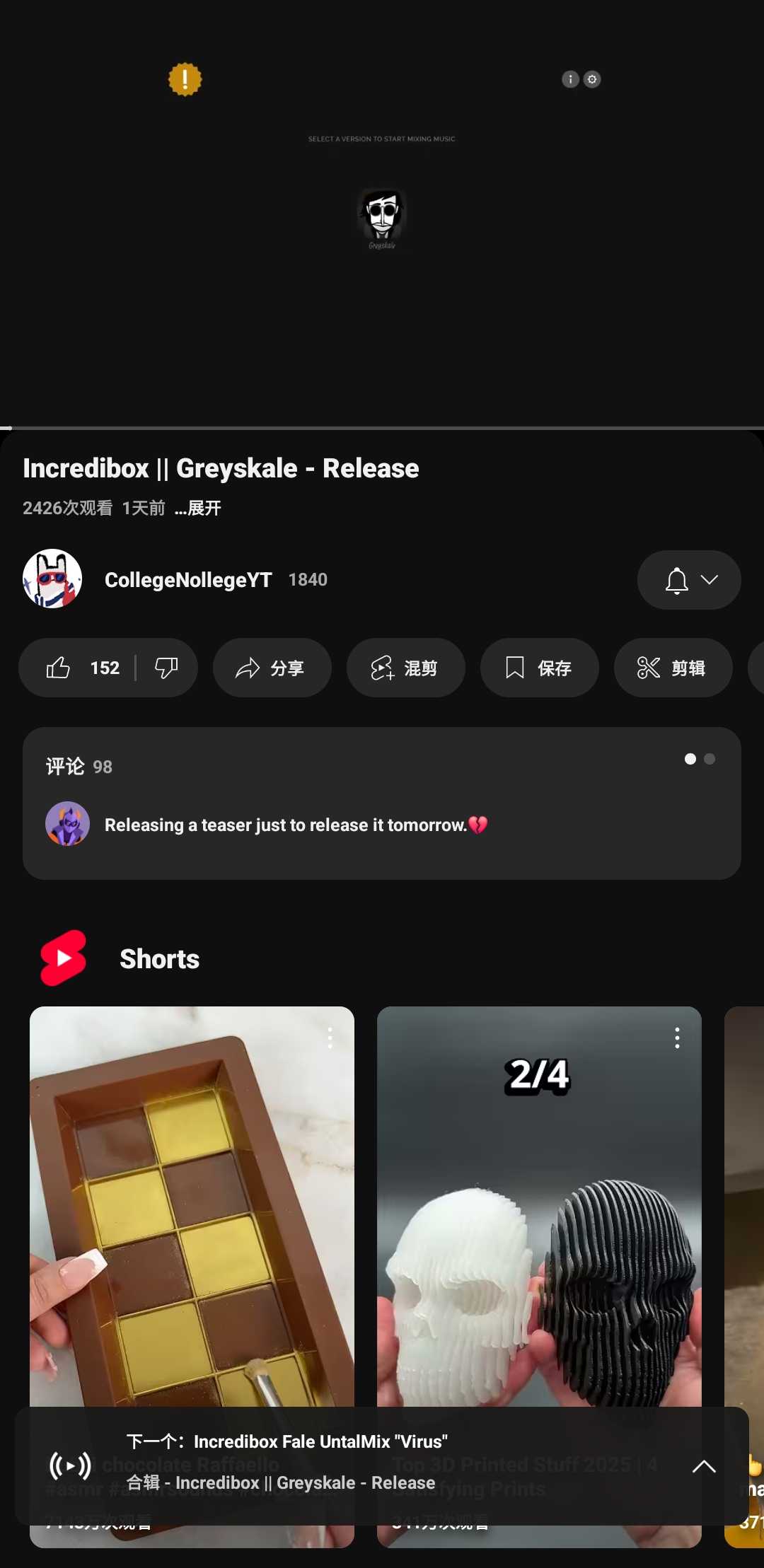
Task: Open more options on the chocolate Short
Action: click(x=330, y=1038)
